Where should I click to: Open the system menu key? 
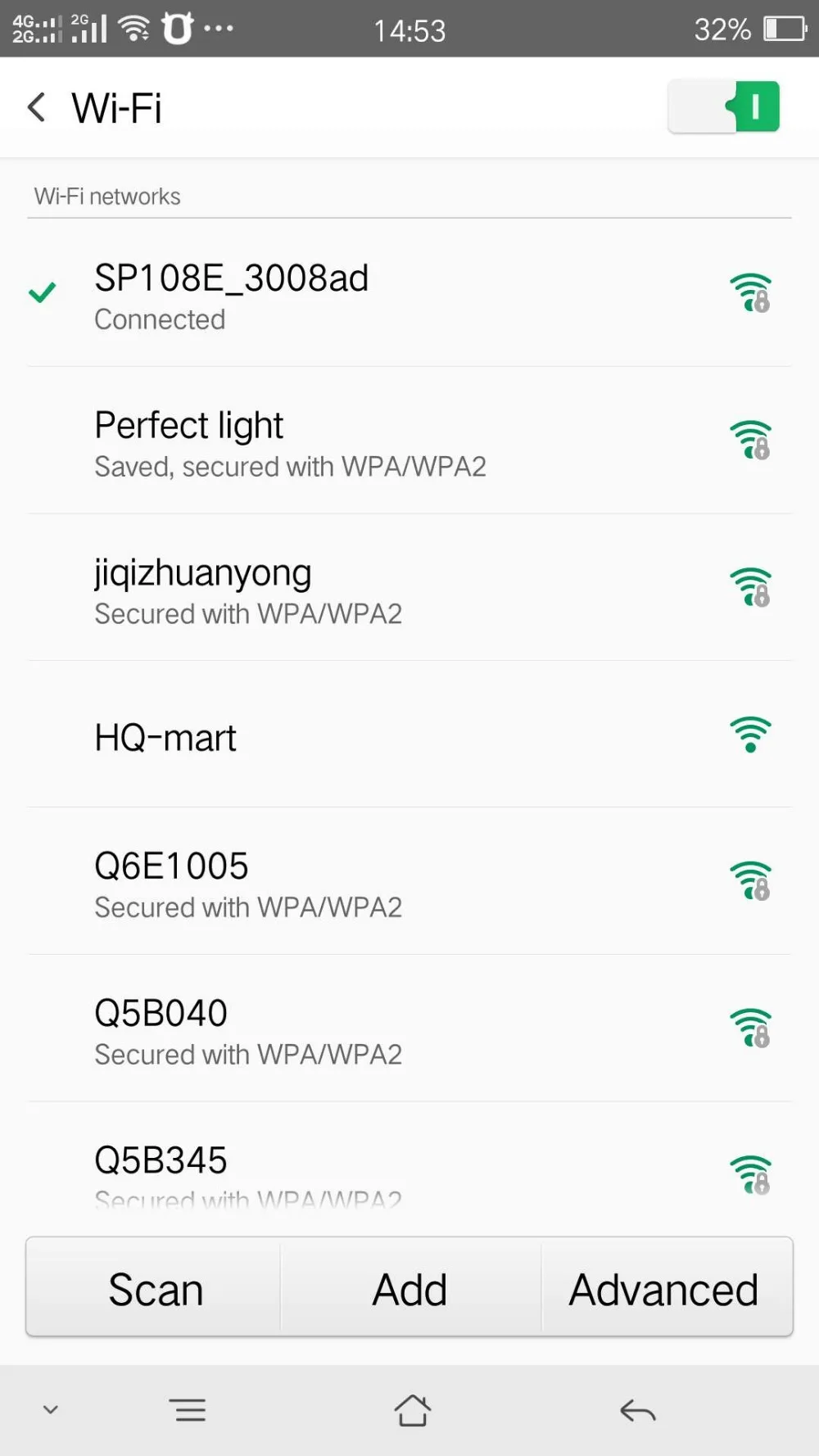pos(189,1410)
